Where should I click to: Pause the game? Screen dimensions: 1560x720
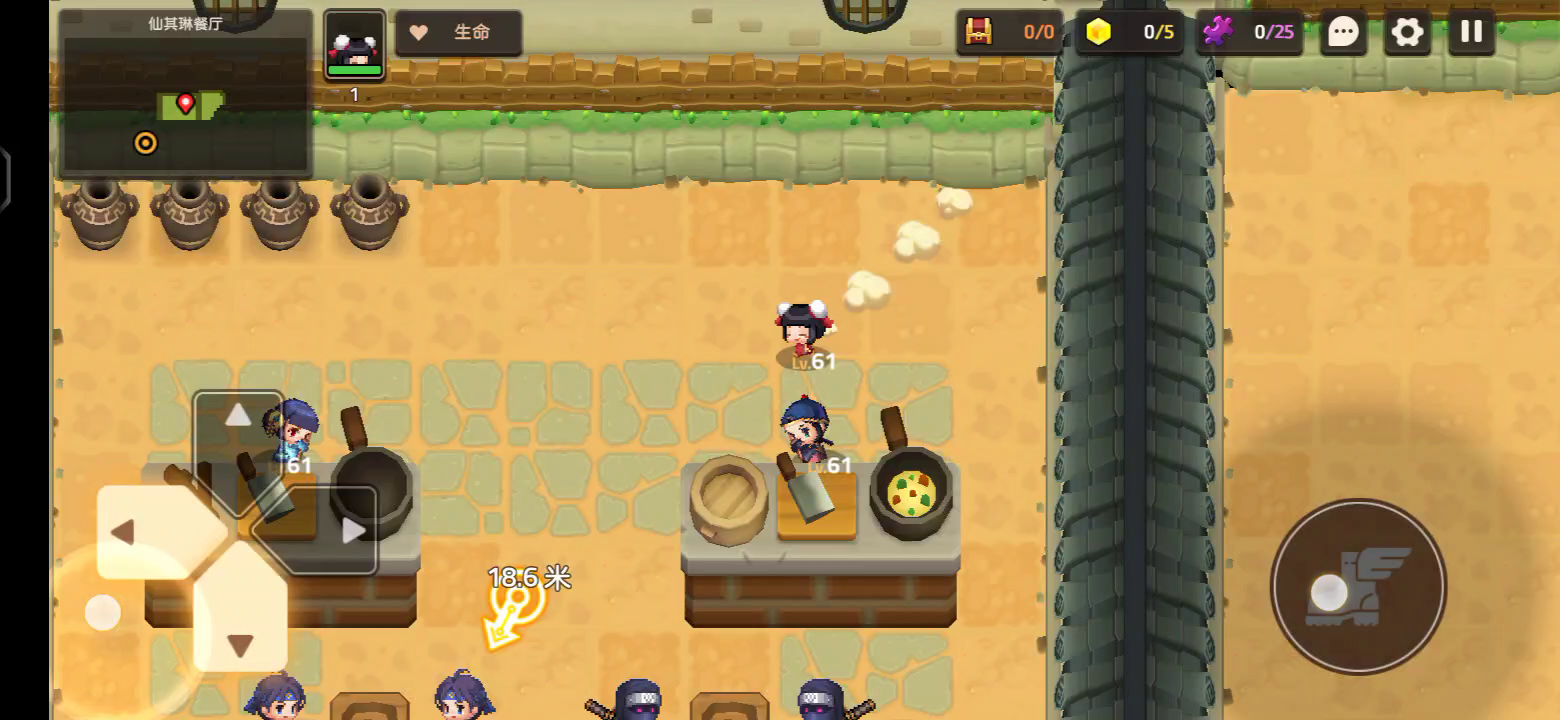pos(1471,32)
